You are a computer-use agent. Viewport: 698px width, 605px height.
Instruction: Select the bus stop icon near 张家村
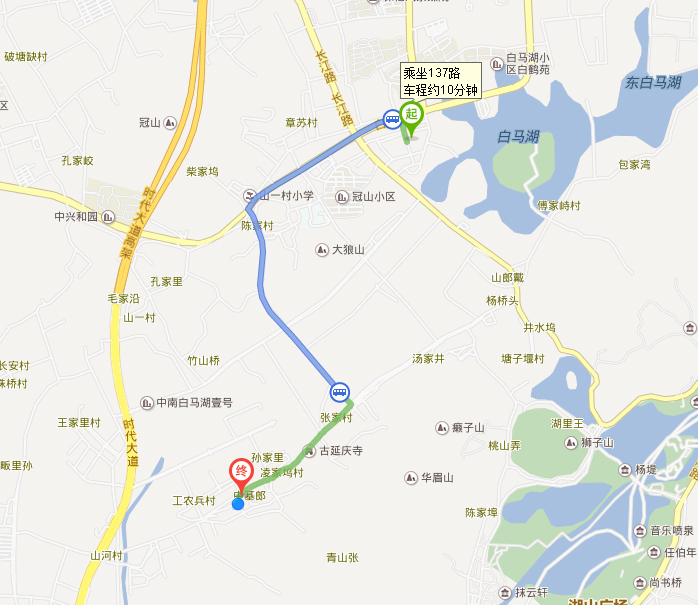pos(340,392)
